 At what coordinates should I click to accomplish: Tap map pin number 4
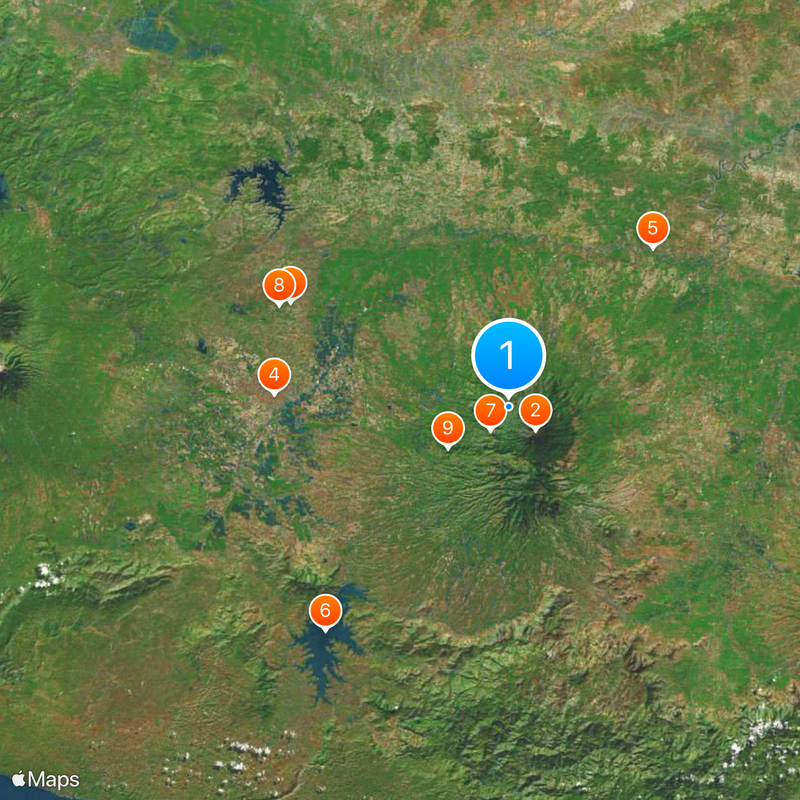pos(274,375)
